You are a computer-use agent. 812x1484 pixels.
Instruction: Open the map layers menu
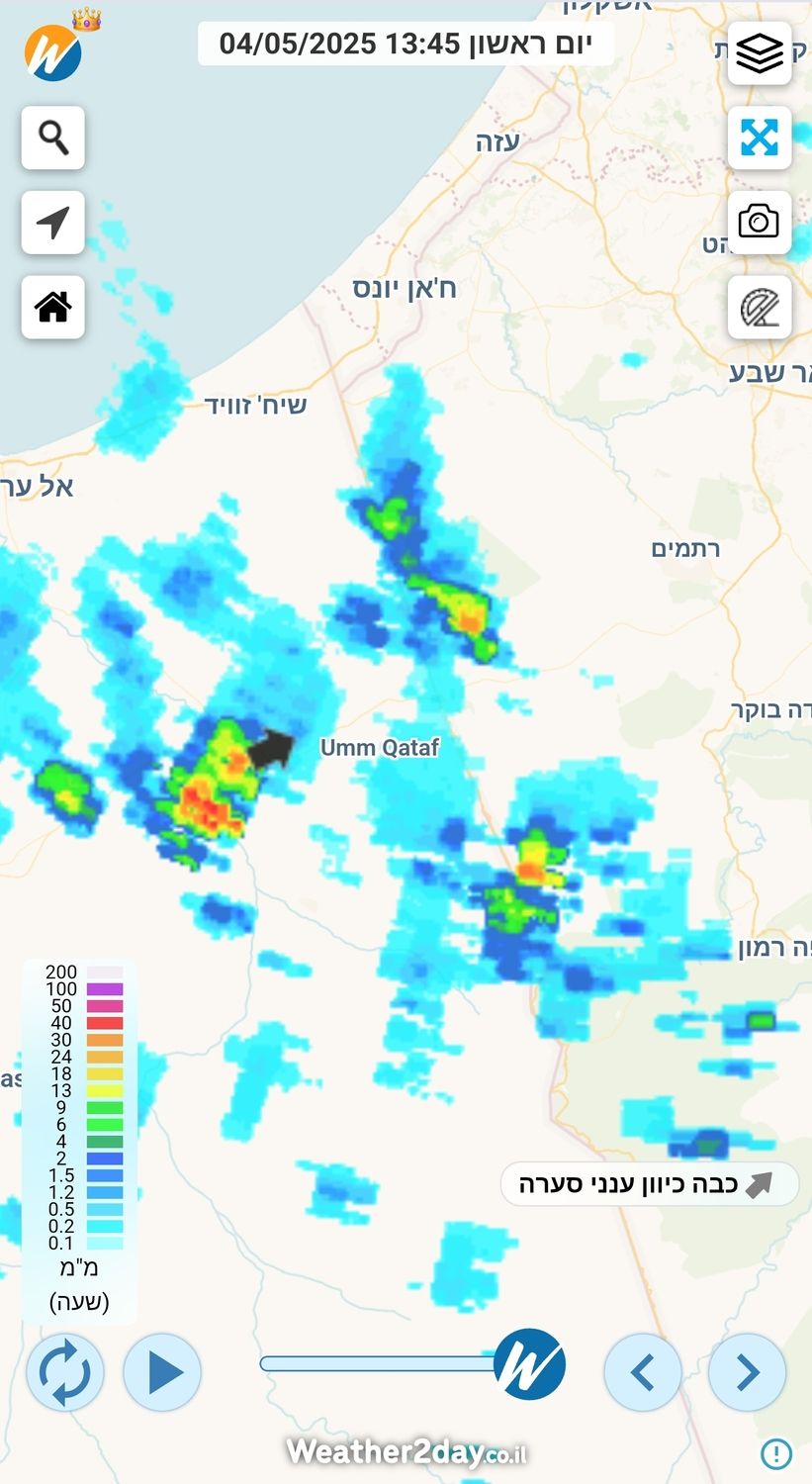[x=759, y=53]
